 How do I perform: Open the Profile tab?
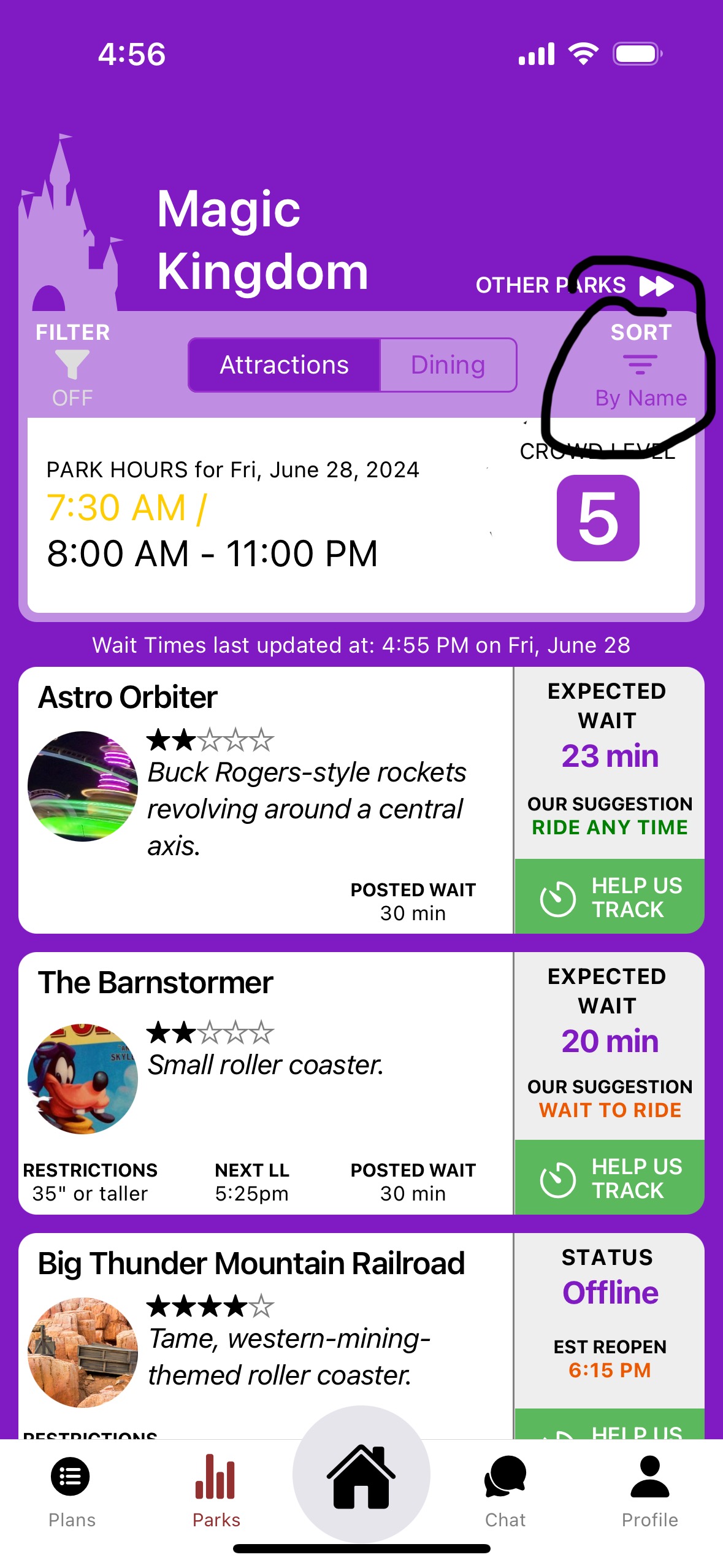pos(650,1492)
